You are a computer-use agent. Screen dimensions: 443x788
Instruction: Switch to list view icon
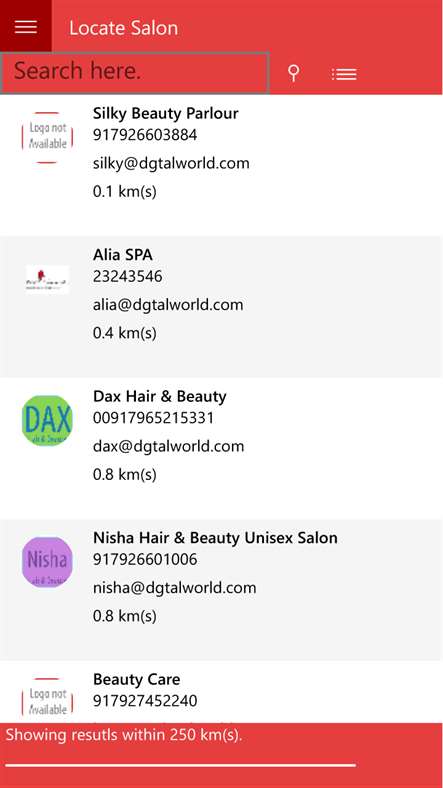(344, 74)
